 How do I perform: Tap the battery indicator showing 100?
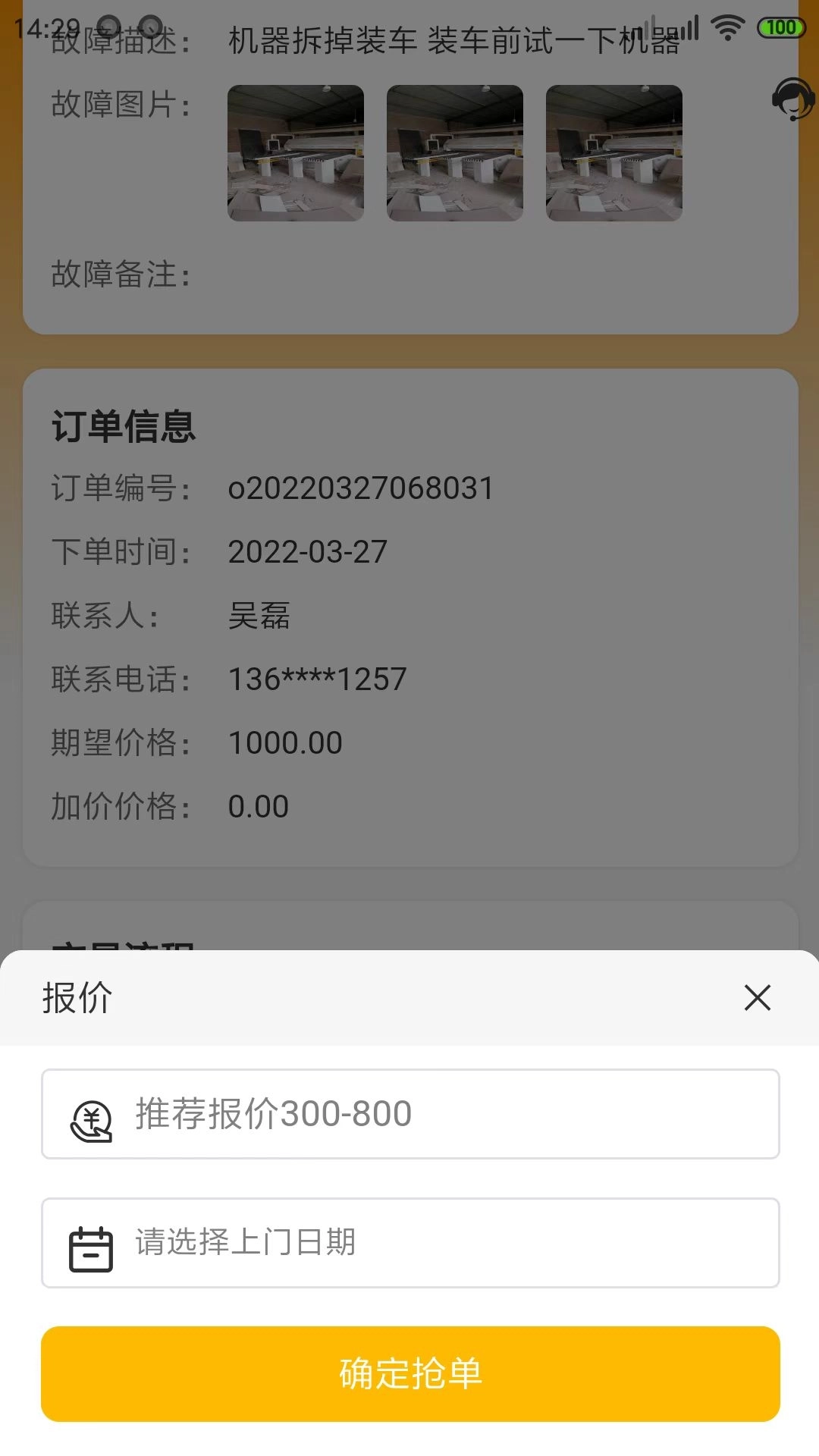[778, 27]
